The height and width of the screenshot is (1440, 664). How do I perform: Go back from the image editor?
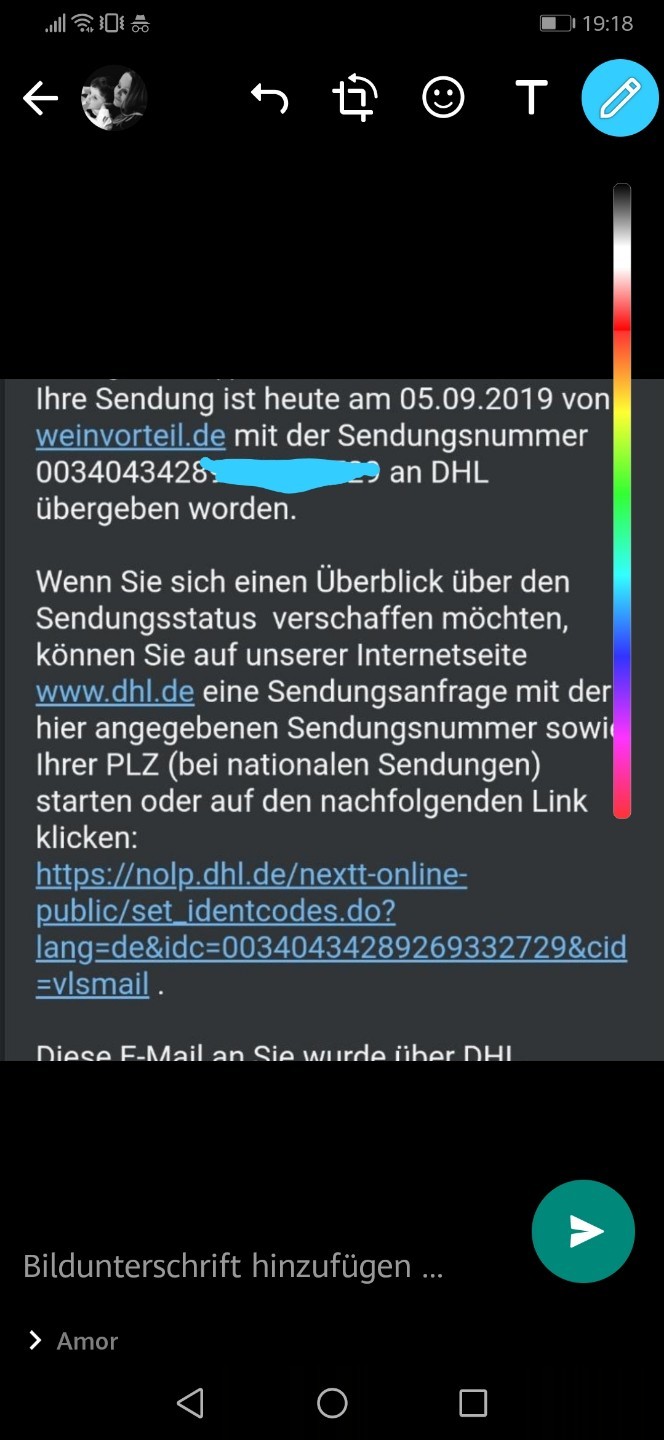click(x=40, y=98)
